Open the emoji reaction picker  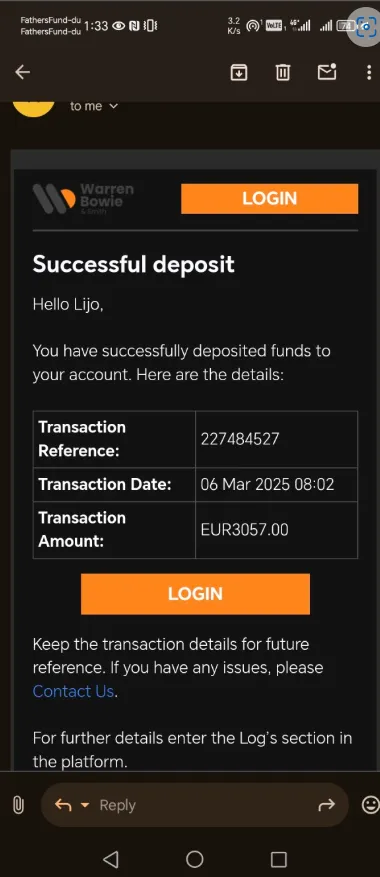click(x=369, y=805)
